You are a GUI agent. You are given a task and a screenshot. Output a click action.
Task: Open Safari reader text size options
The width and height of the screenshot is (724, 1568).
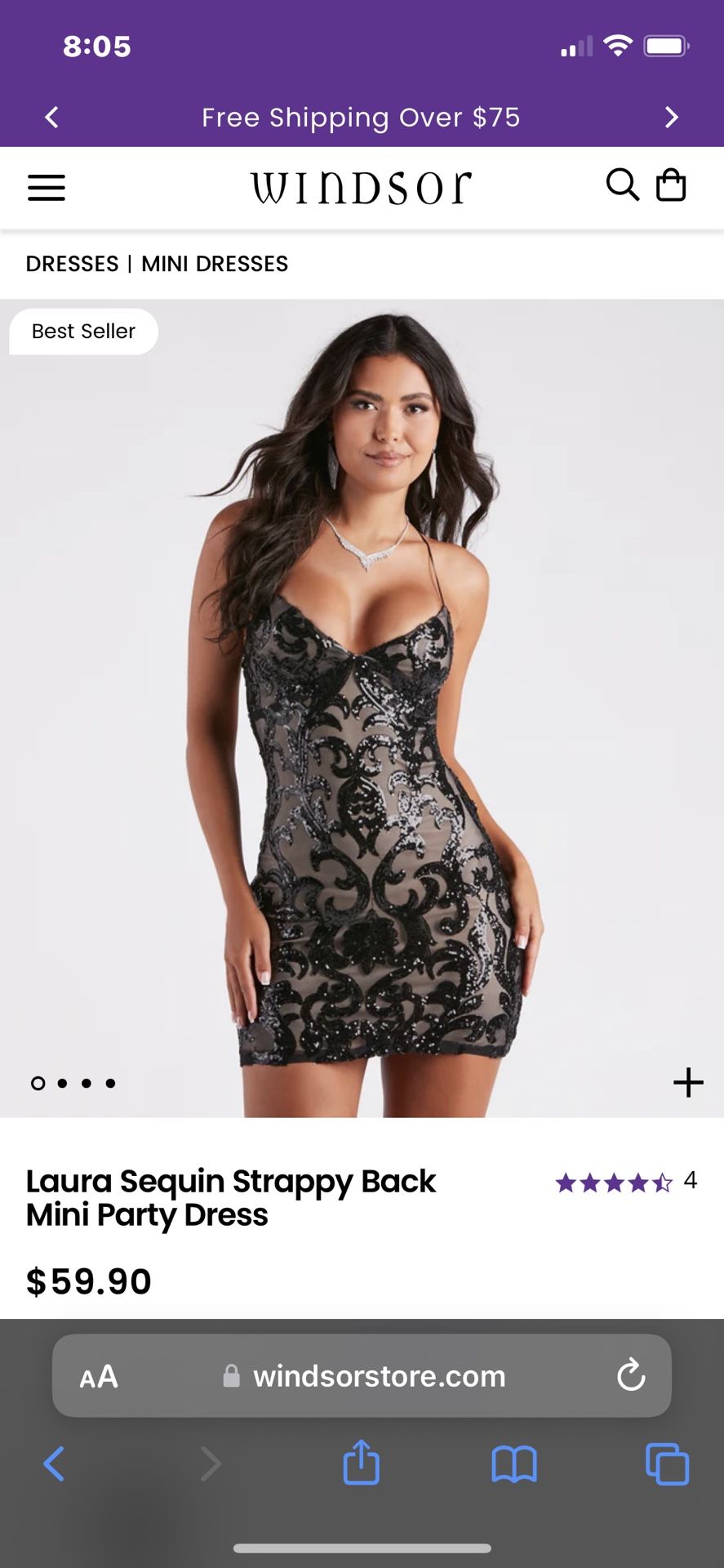[99, 1377]
